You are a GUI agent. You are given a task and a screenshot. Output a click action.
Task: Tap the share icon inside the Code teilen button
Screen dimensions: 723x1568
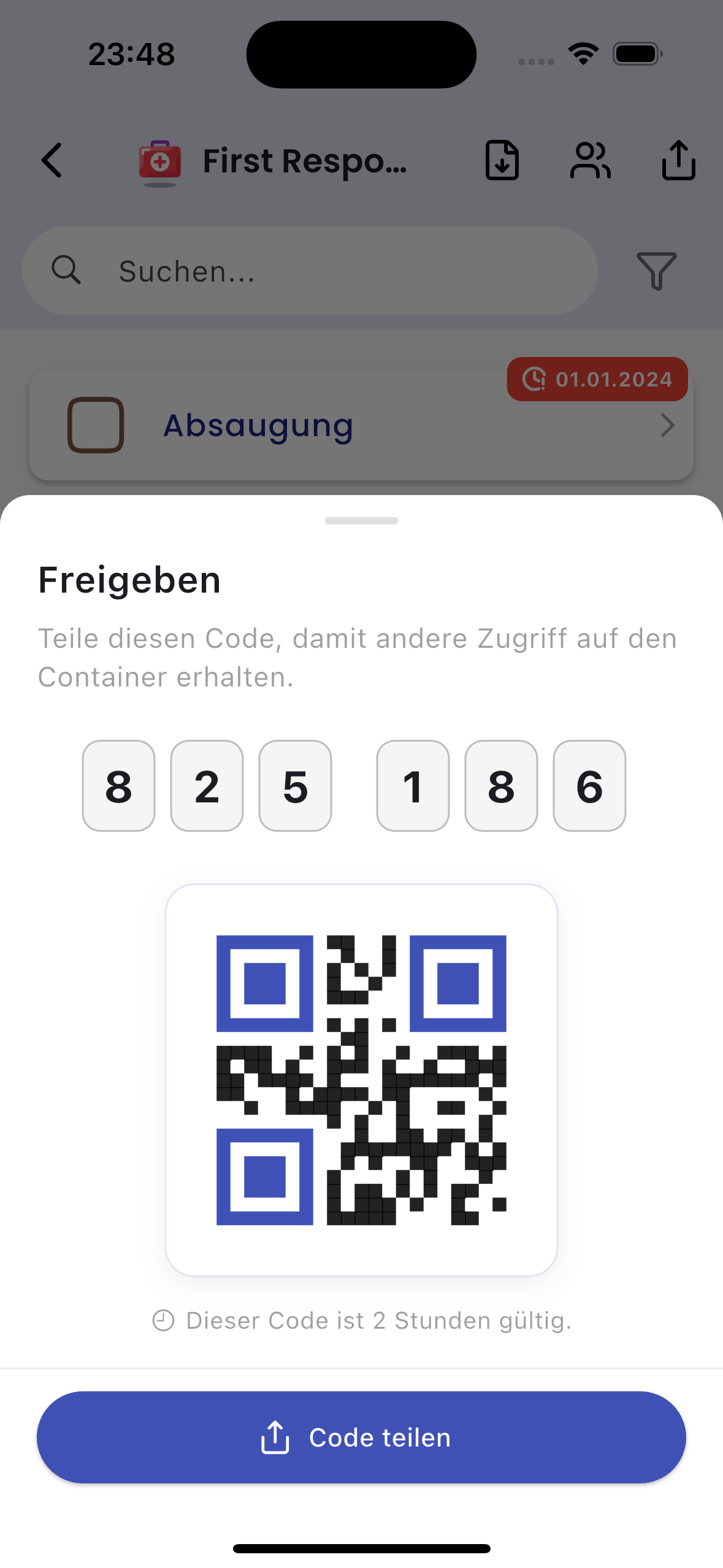point(276,1437)
